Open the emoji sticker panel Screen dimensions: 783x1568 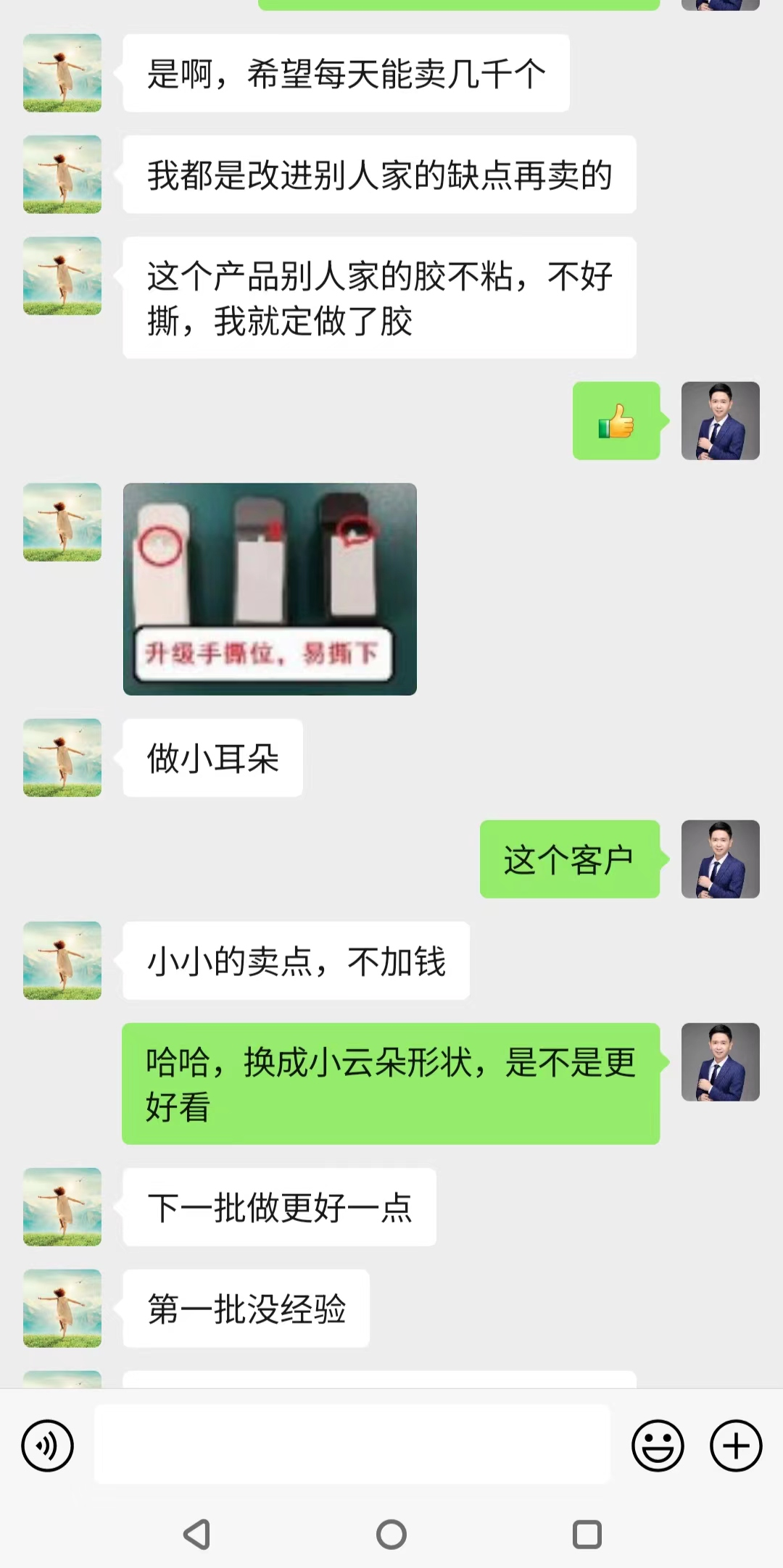[x=658, y=1446]
